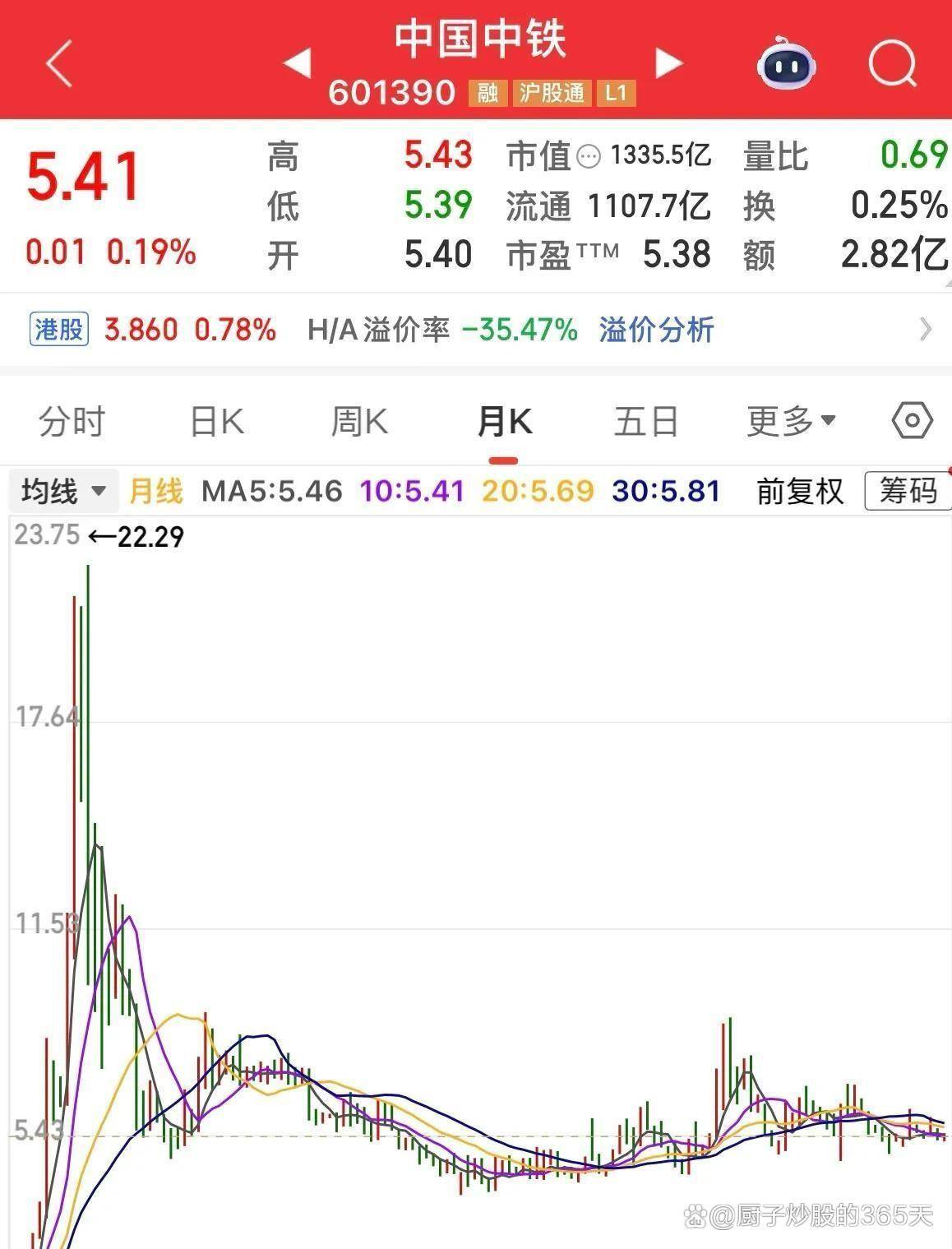Expand the 更多 chart options dropdown
The image size is (952, 1249).
pyautogui.click(x=791, y=422)
